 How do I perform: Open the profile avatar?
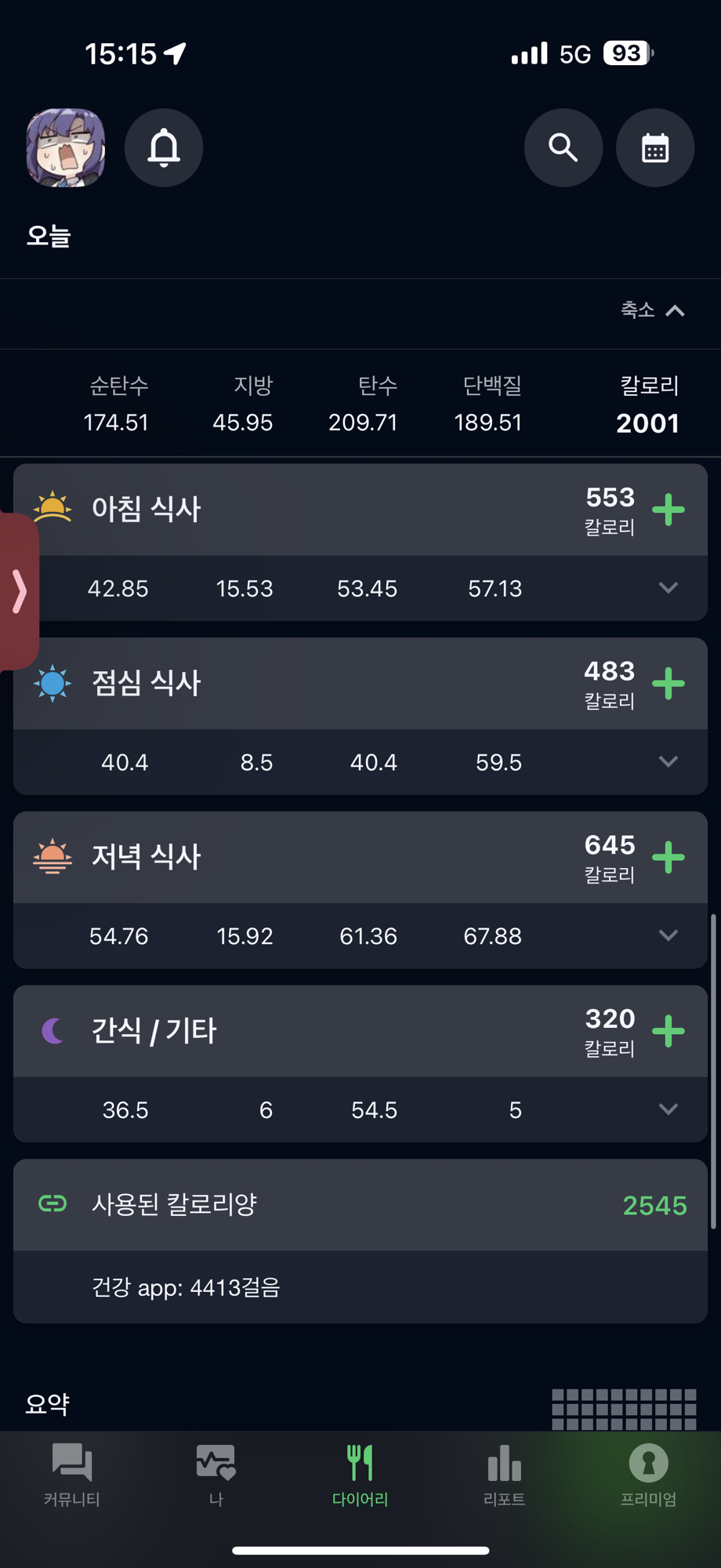point(66,147)
